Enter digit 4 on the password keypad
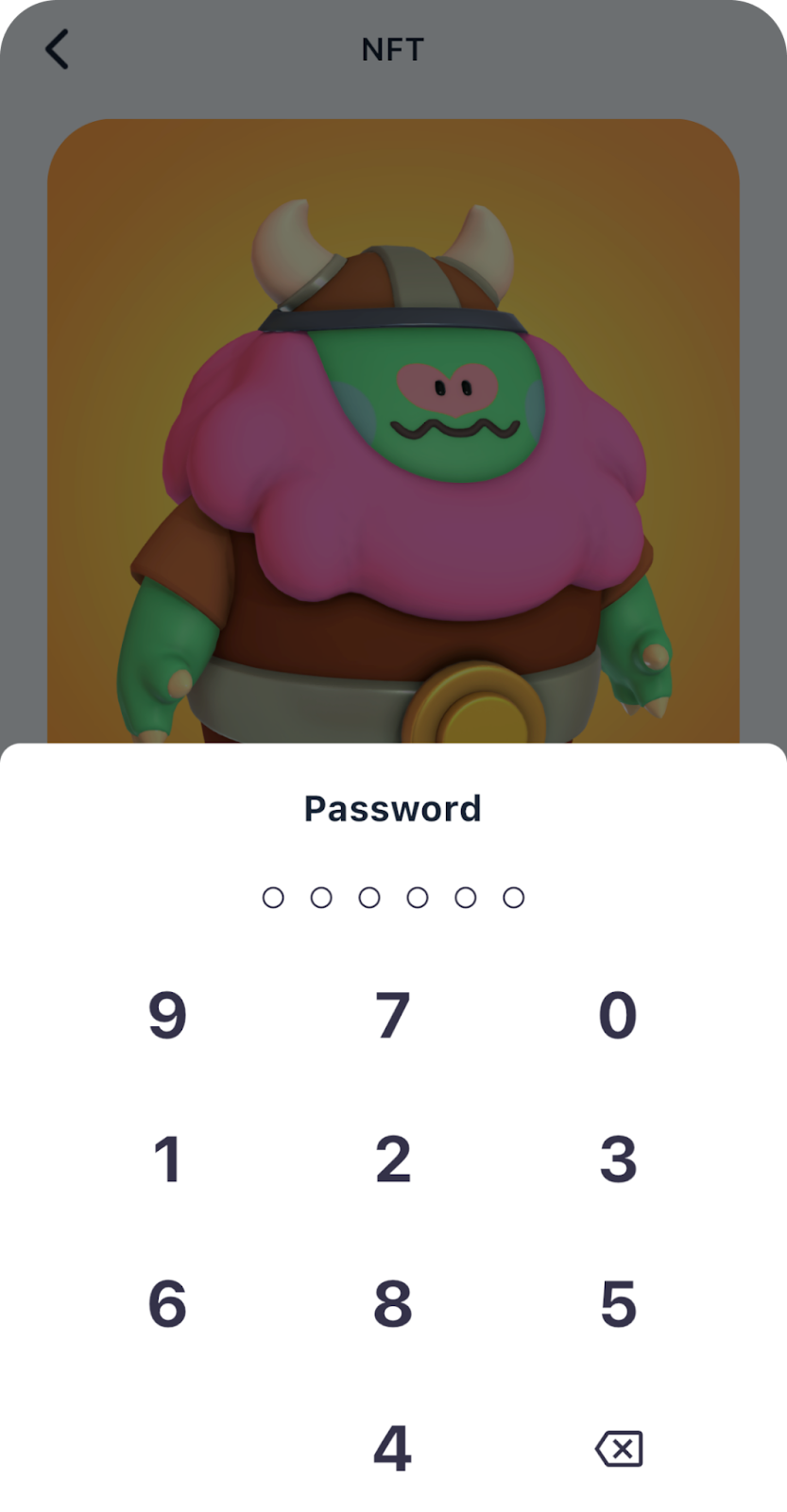787x1512 pixels. tap(393, 1448)
